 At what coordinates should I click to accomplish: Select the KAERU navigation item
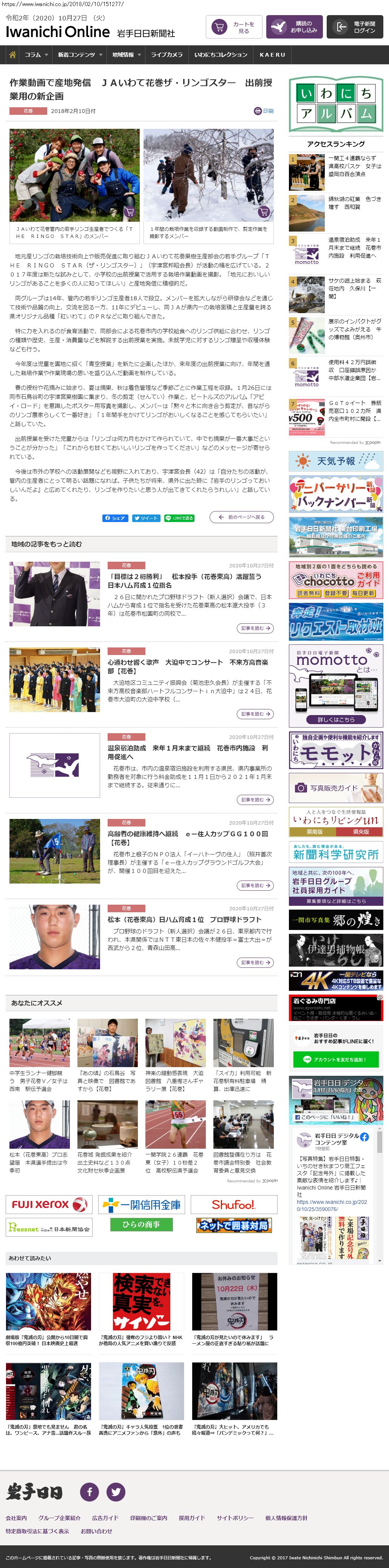(x=272, y=55)
